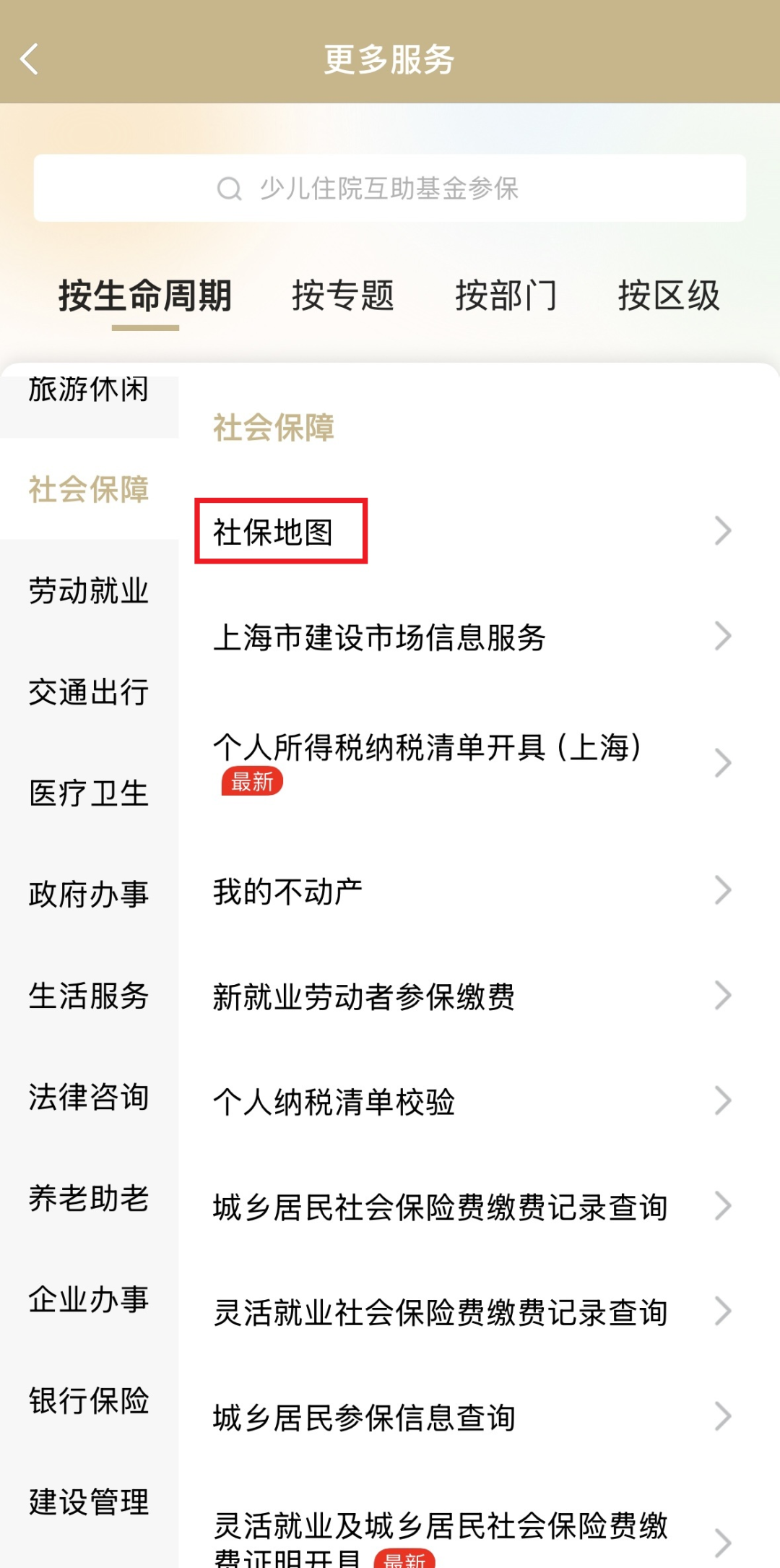
Task: Open 个人纳税清单校验
Action: pyautogui.click(x=334, y=1102)
